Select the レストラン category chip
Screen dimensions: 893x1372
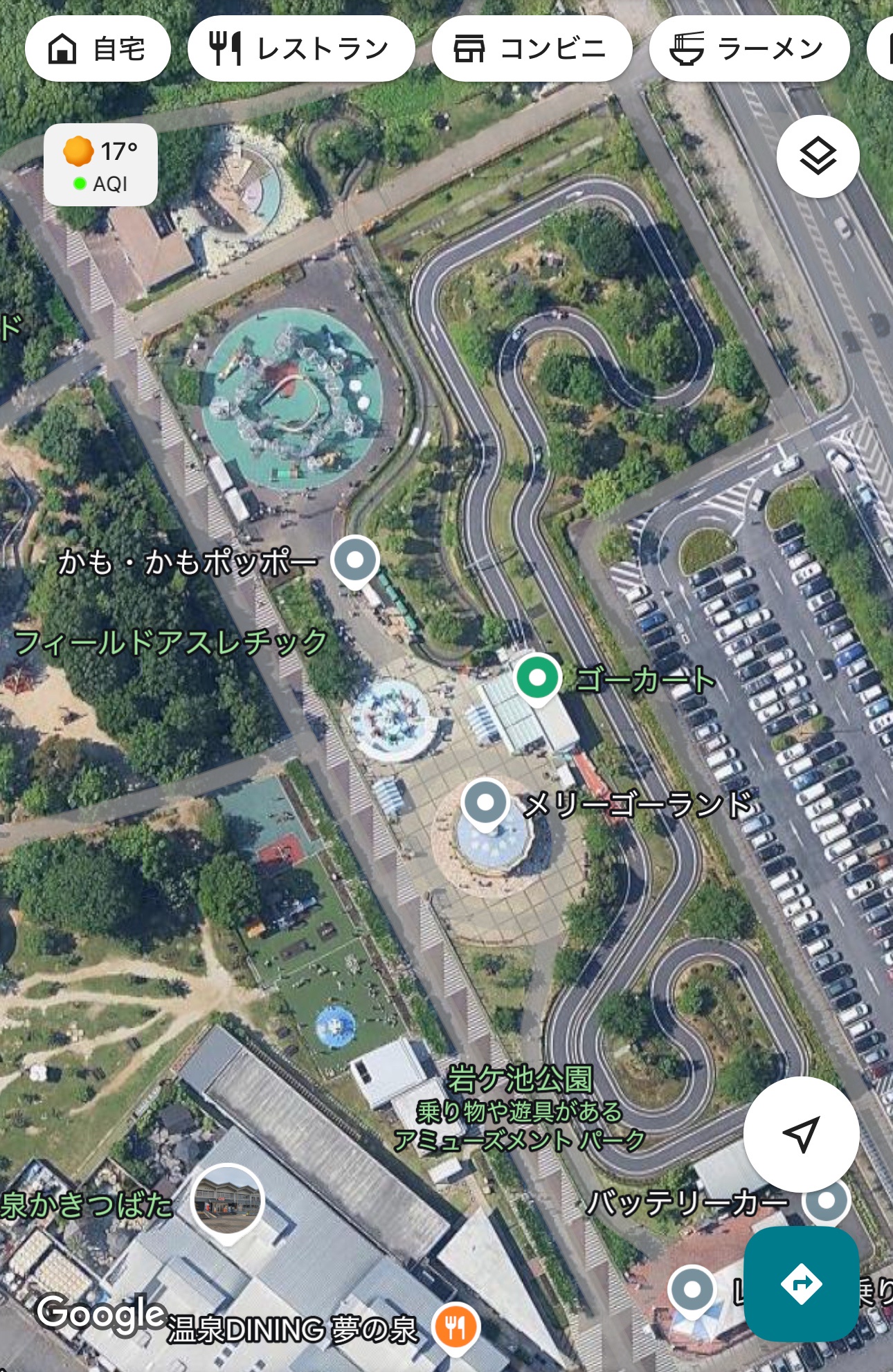pyautogui.click(x=300, y=49)
